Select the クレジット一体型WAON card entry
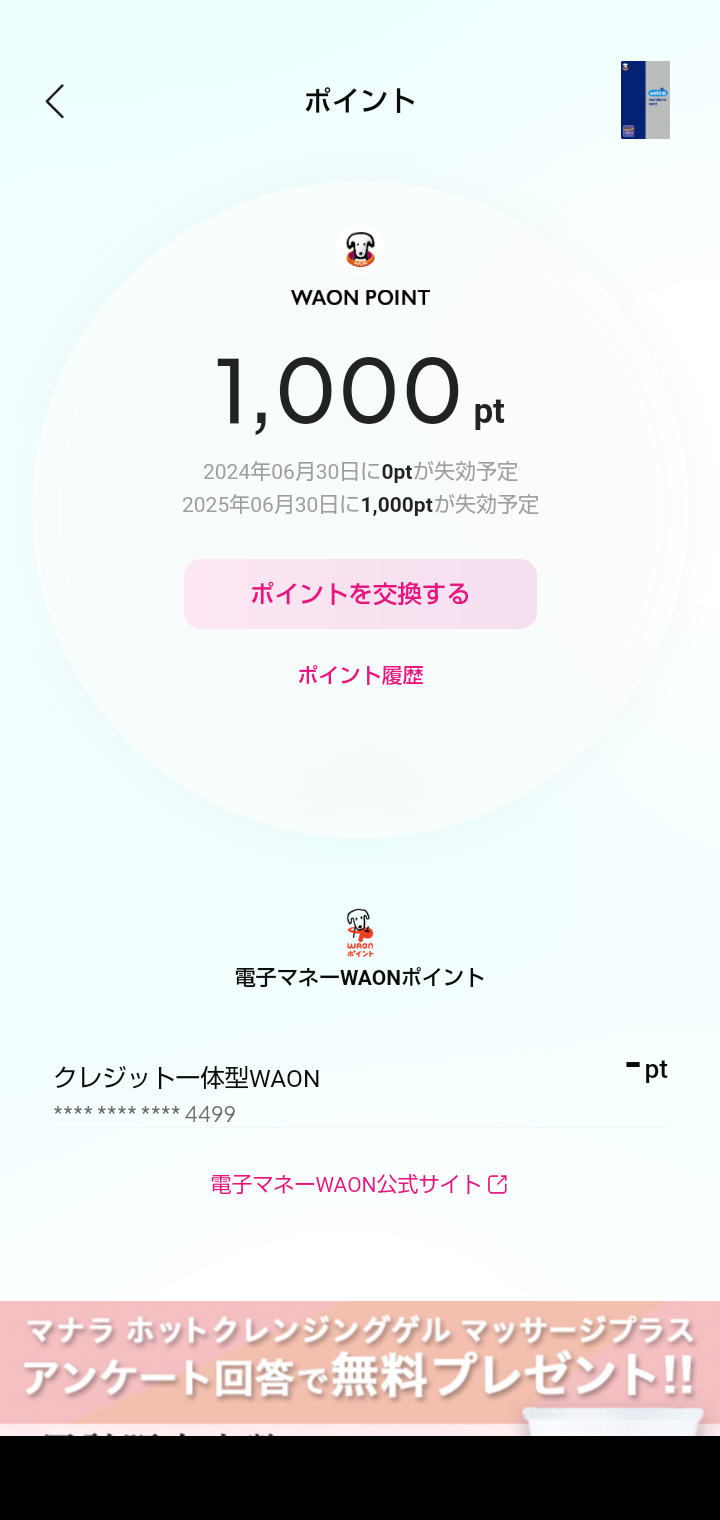This screenshot has height=1520, width=720. [186, 1080]
